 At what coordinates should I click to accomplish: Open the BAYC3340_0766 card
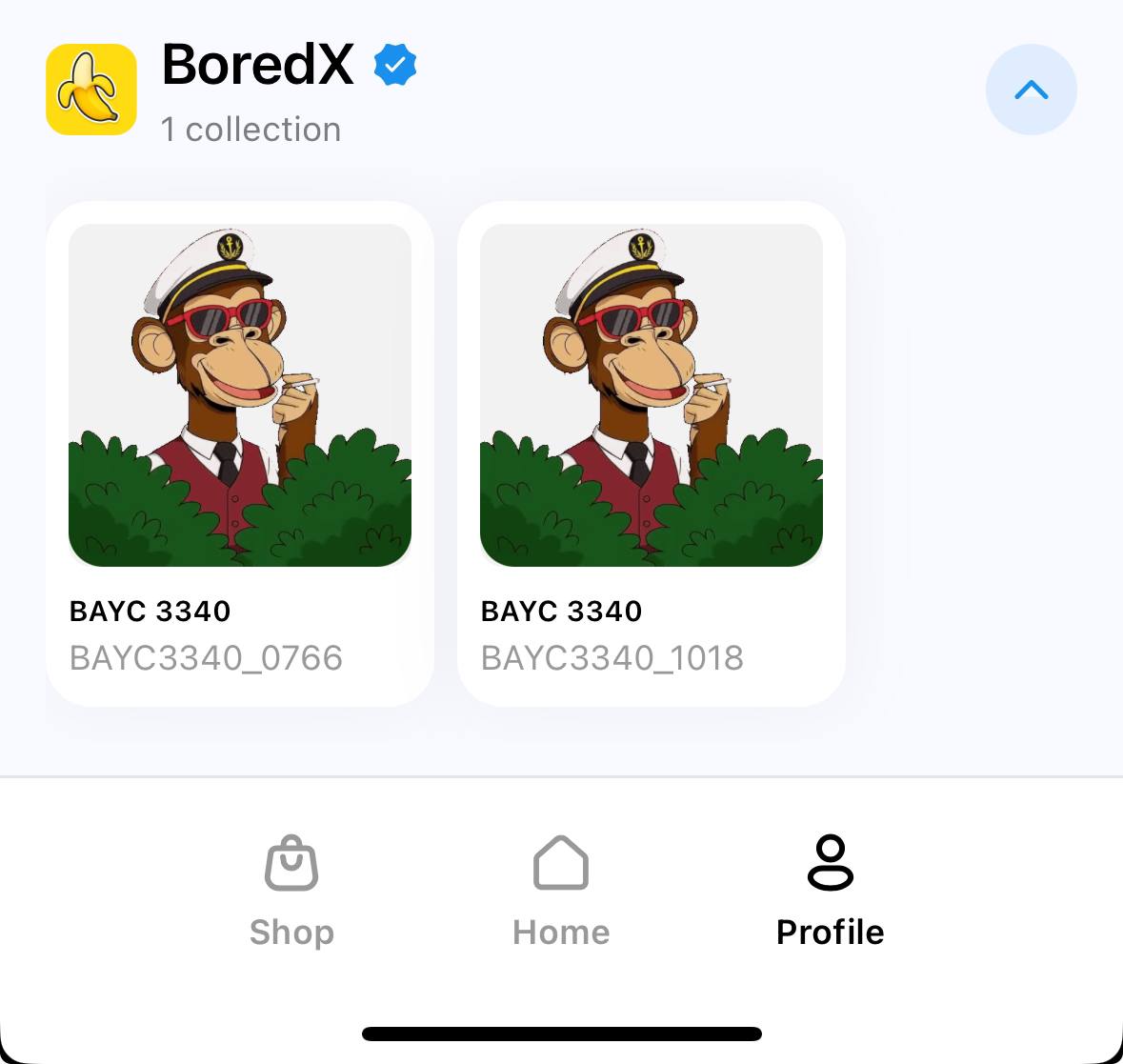240,453
